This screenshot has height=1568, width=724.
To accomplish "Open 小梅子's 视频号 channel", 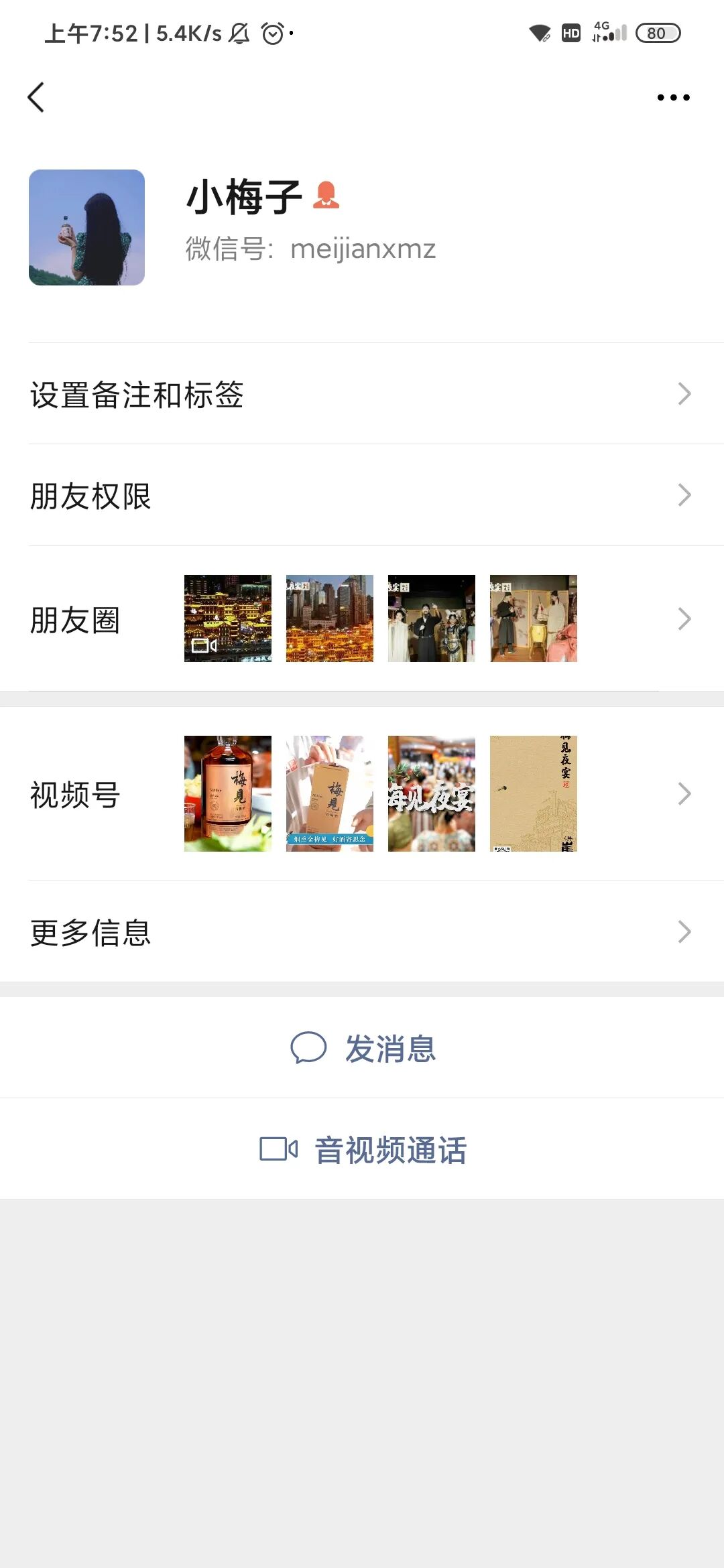I will (362, 794).
